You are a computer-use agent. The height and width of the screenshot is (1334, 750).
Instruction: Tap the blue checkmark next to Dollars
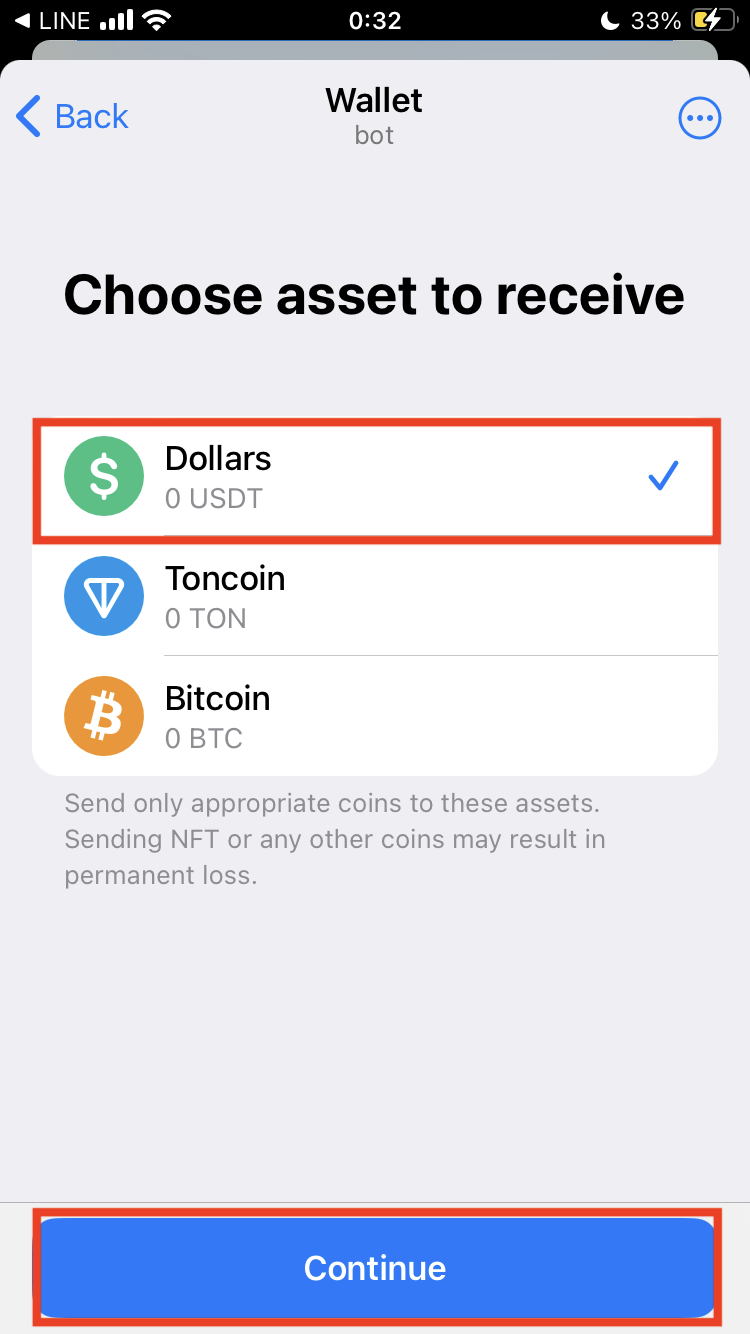coord(662,476)
